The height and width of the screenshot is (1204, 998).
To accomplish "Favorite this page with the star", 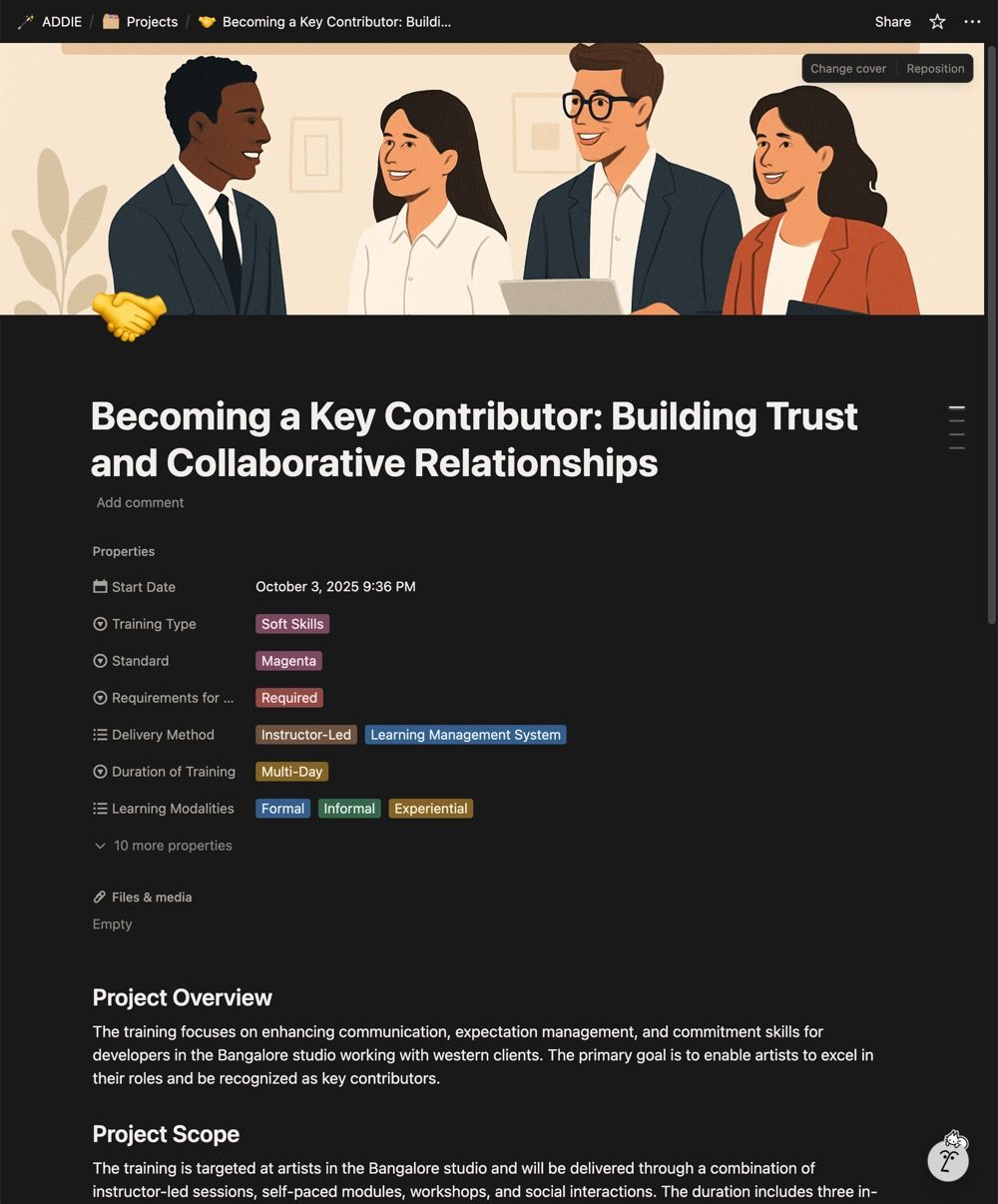I will (937, 21).
